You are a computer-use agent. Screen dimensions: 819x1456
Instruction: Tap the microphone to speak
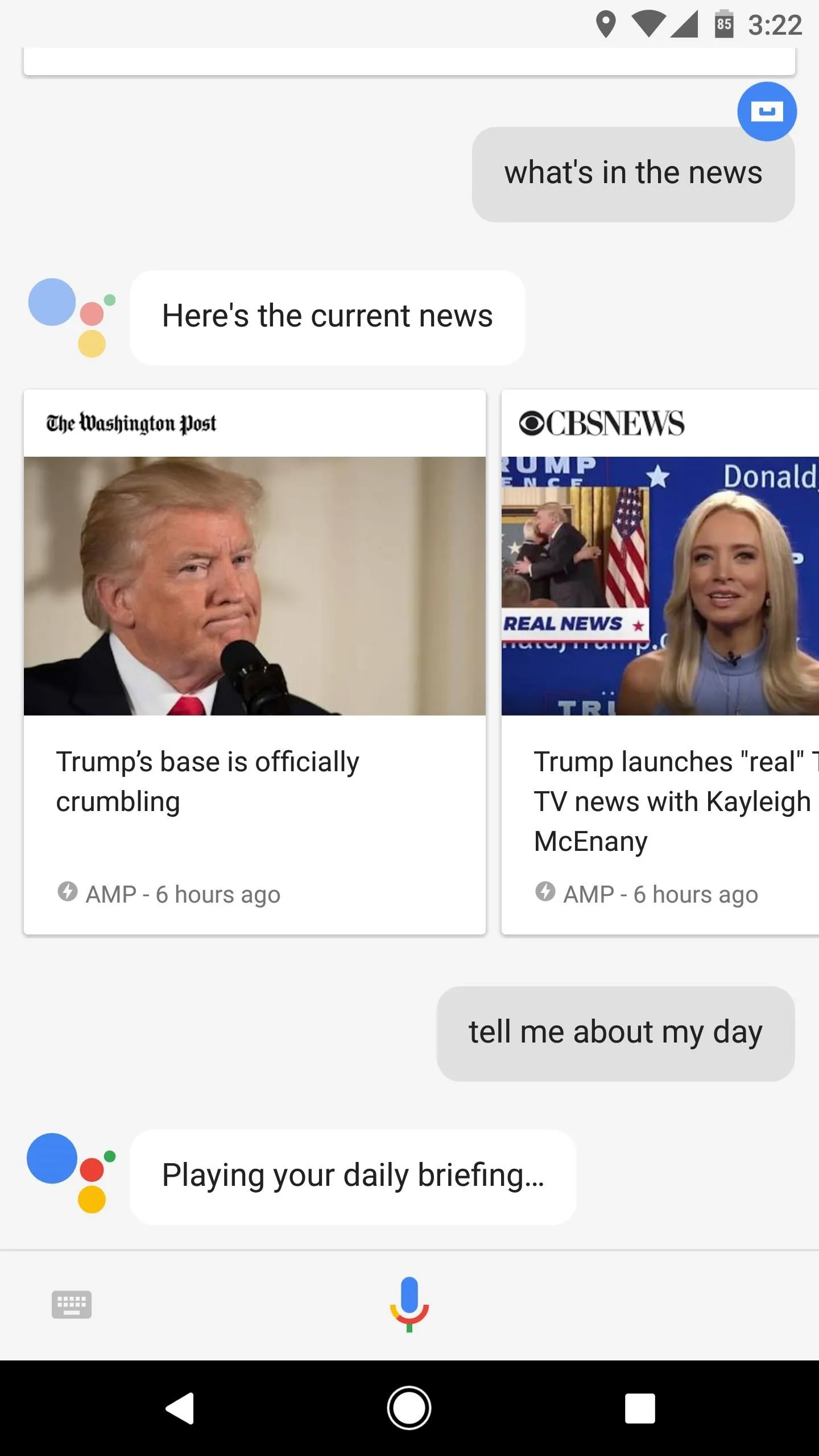[x=409, y=1304]
